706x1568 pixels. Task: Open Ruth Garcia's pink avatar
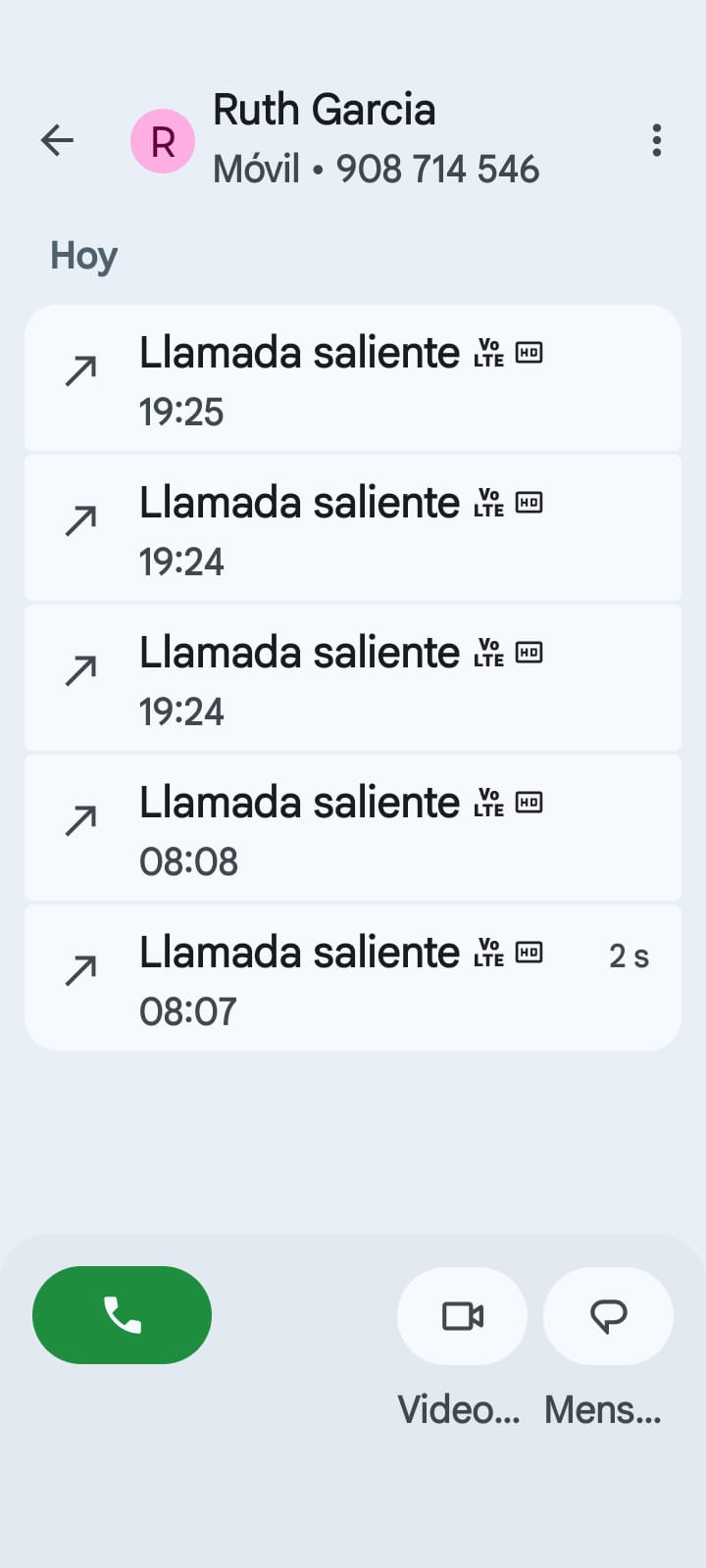tap(163, 141)
